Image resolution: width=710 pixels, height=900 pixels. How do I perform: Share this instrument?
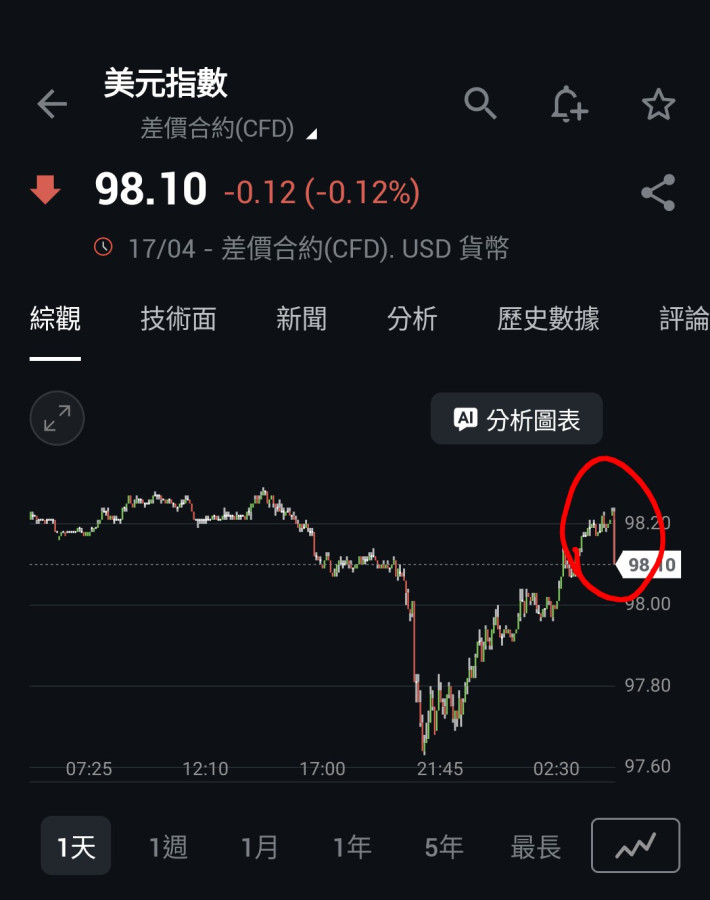click(x=658, y=193)
